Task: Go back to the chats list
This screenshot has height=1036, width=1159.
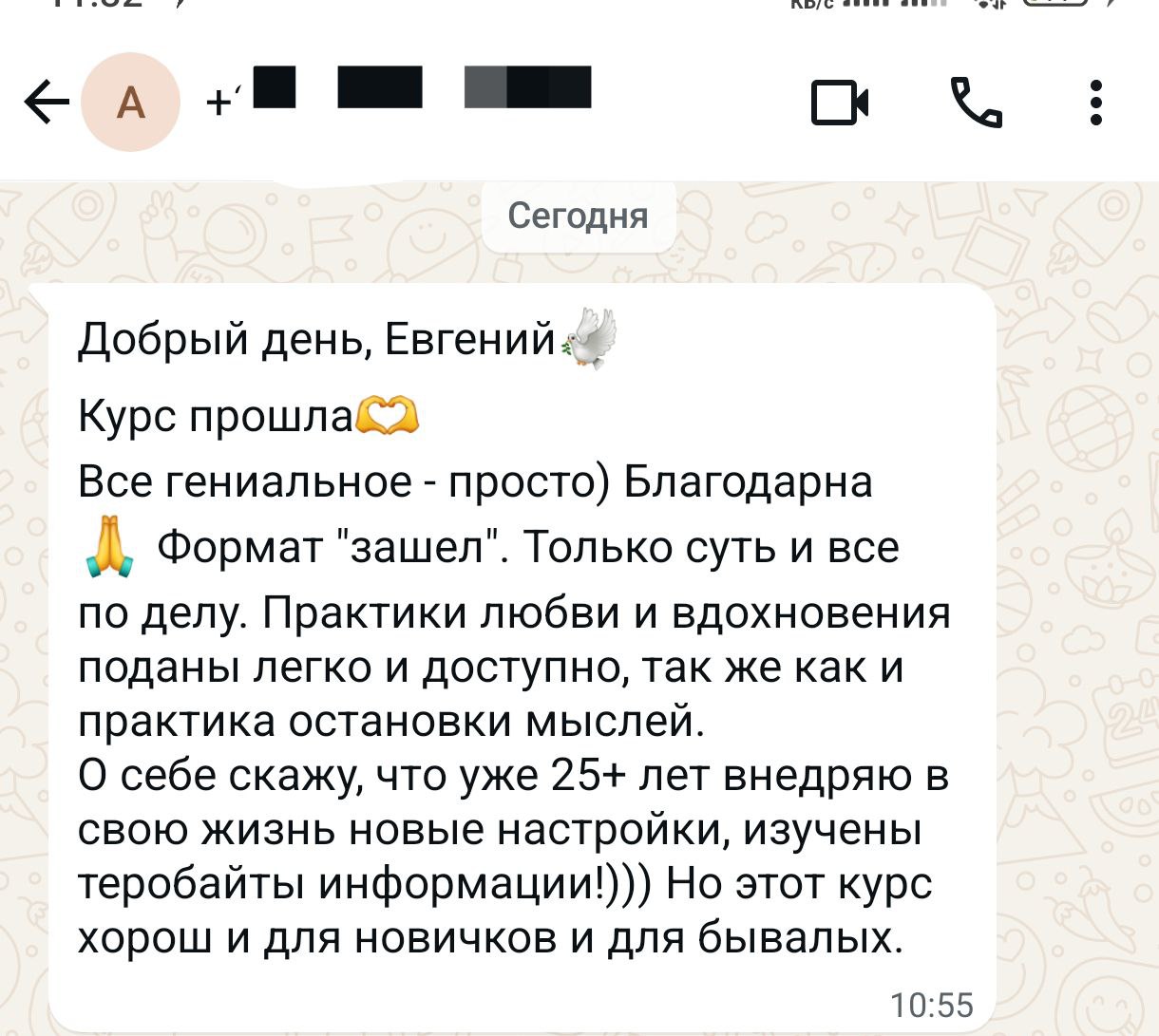Action: coord(46,103)
